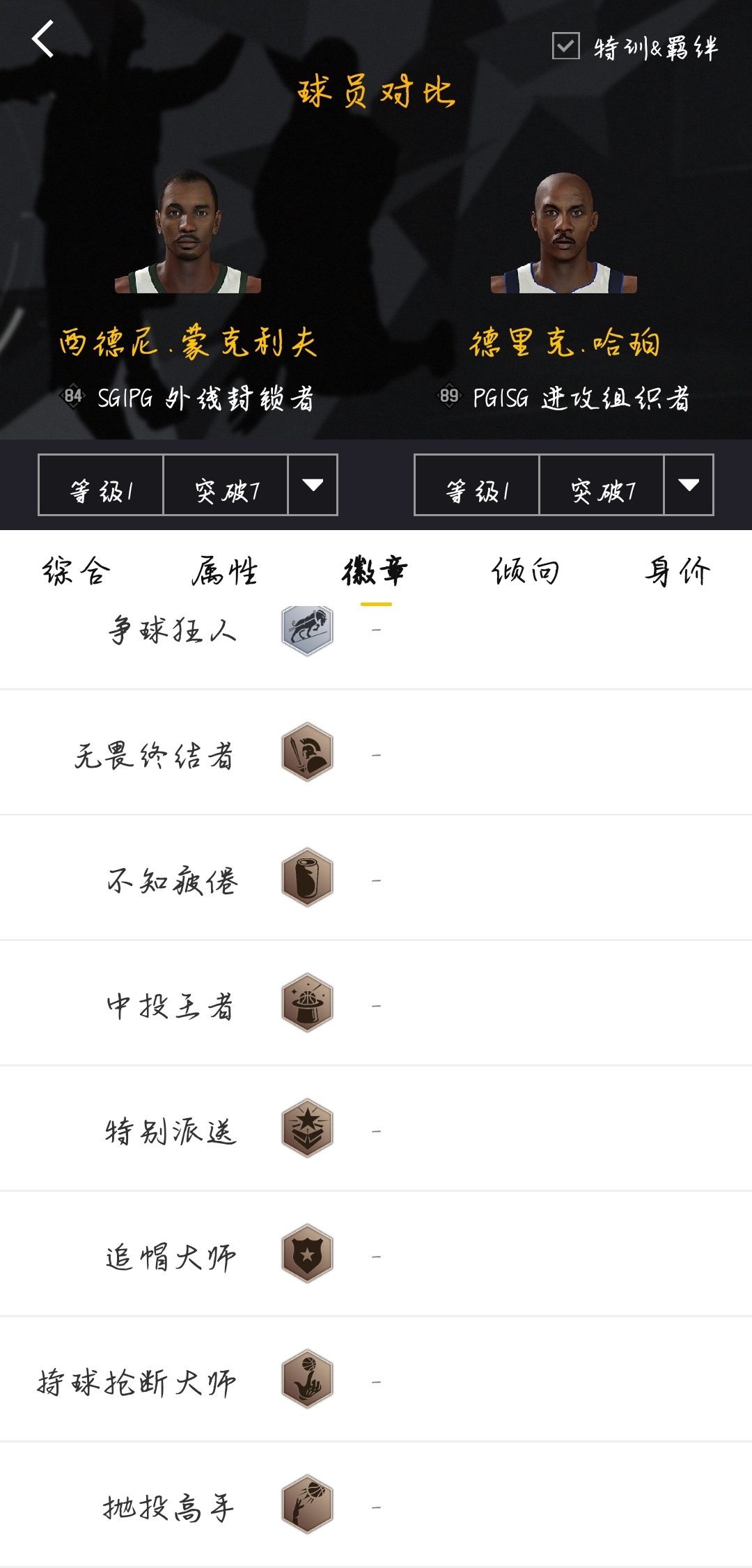752x1568 pixels.
Task: Expand 德里克·哈珀 level and breakthrough dropdown
Action: (x=689, y=485)
